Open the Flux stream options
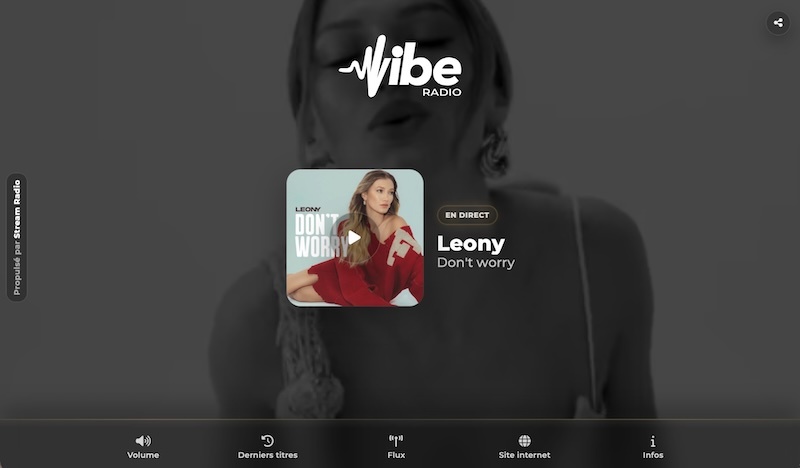 pos(396,446)
